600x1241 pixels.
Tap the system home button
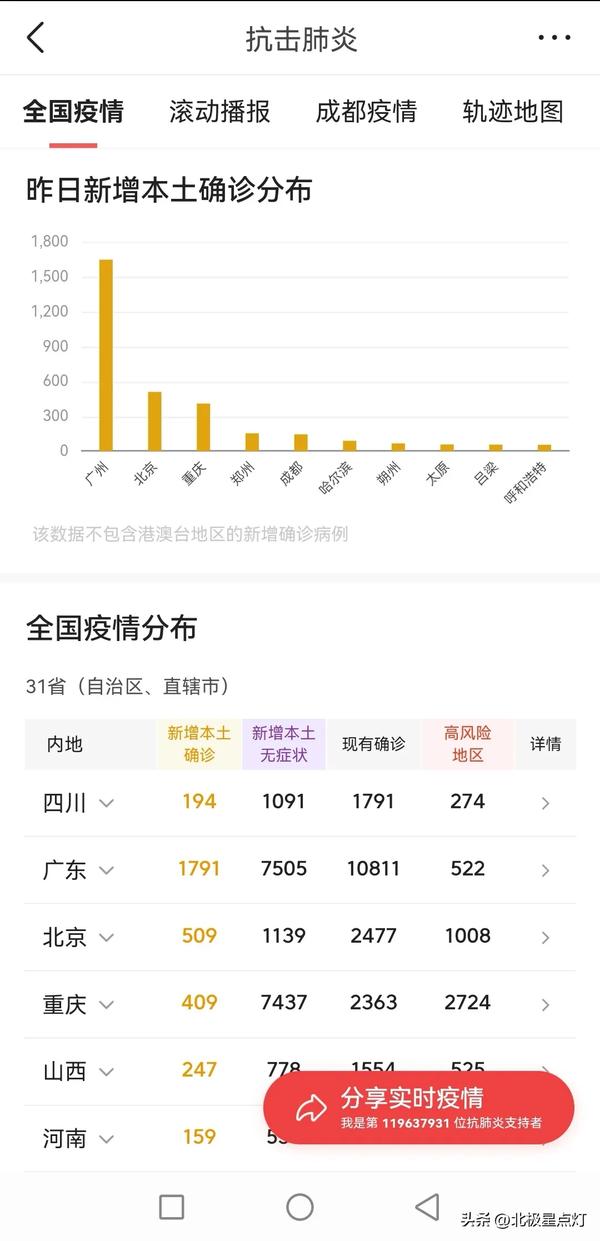[x=300, y=1207]
